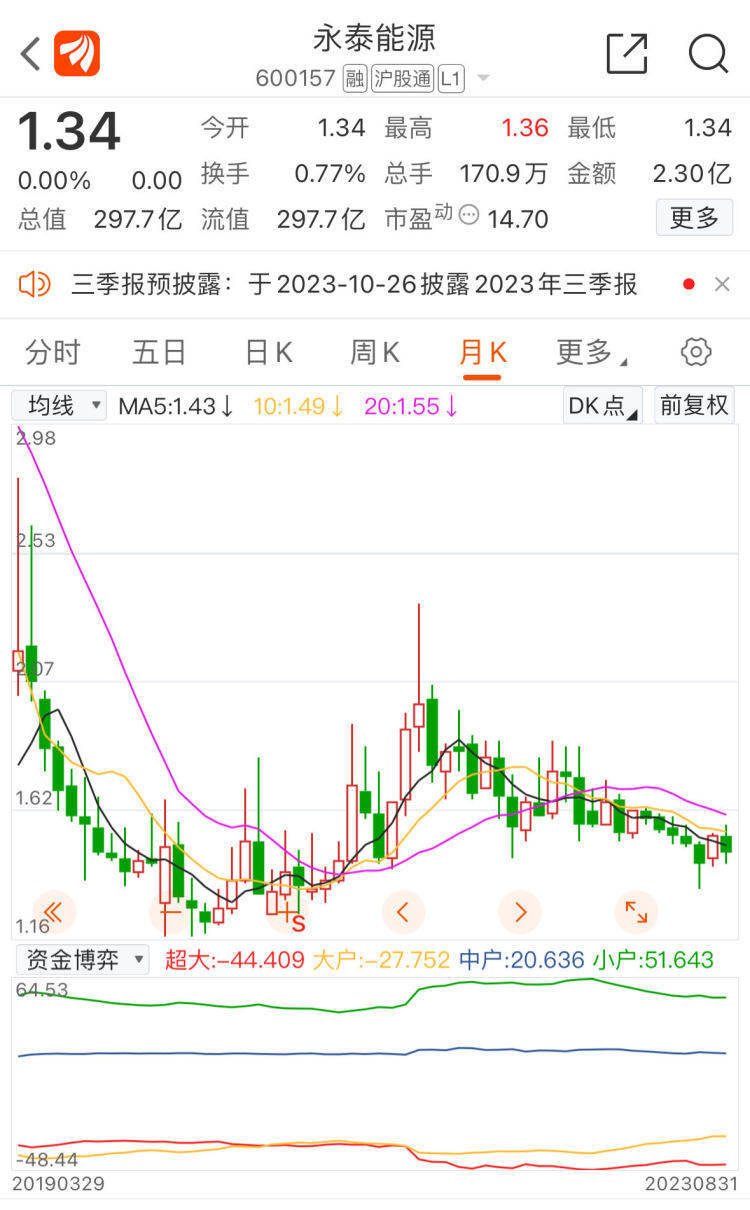Open the DK点 selector

pyautogui.click(x=602, y=405)
